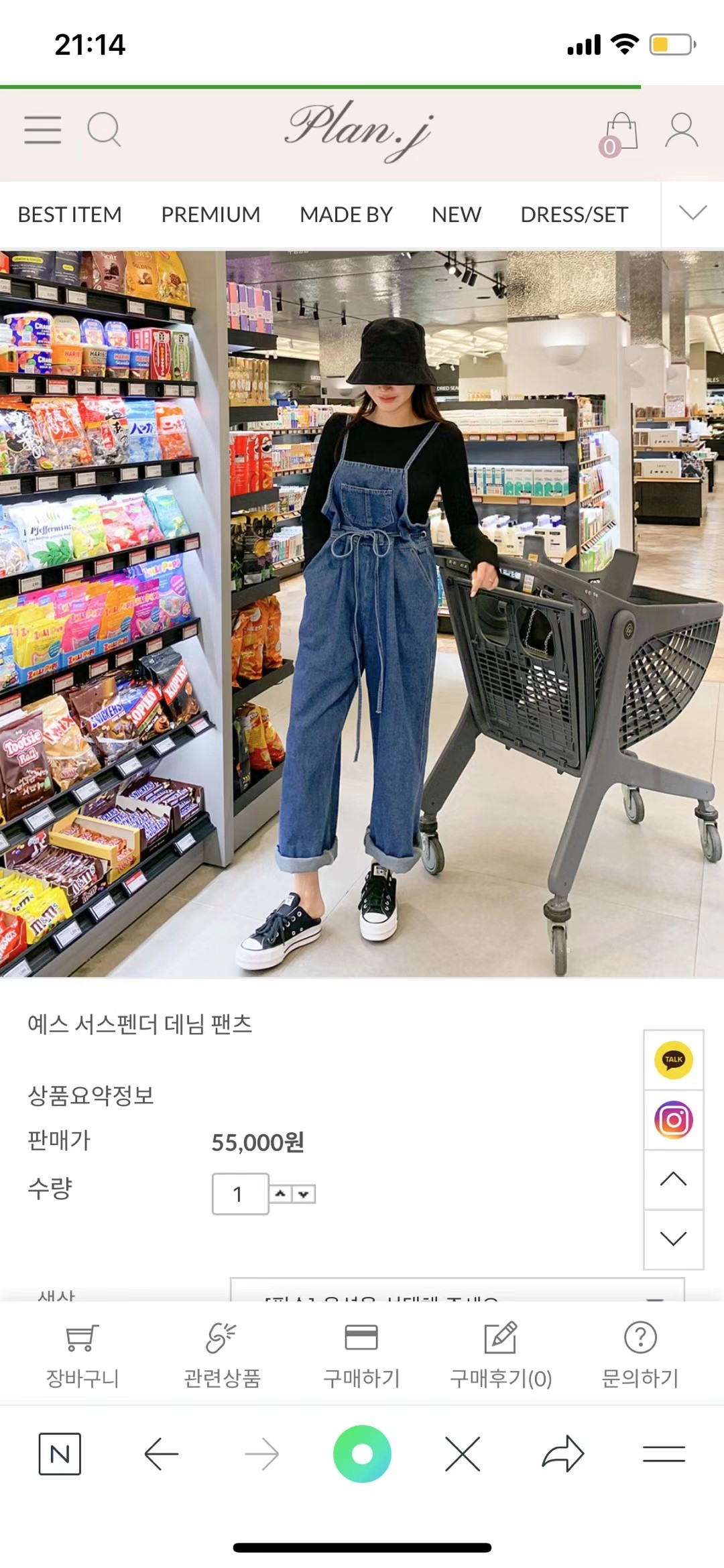Switch to MADE BY category

click(346, 215)
